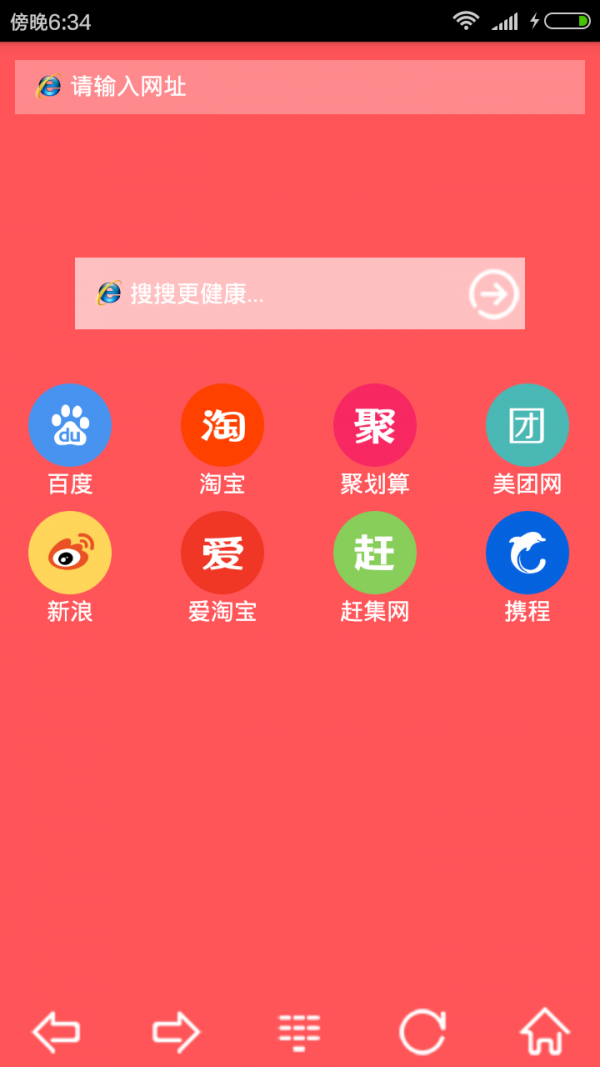This screenshot has height=1067, width=600.
Task: Visit the 新浪 shortcut
Action: click(x=70, y=552)
